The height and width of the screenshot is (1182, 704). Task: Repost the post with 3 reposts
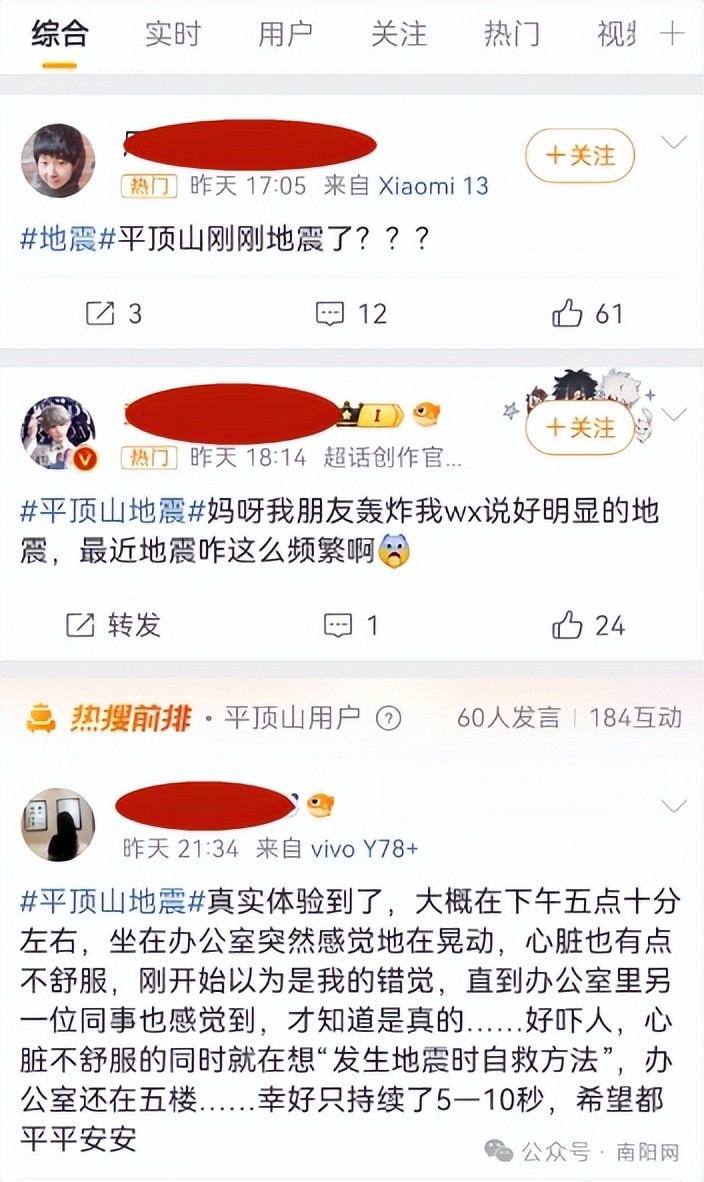(x=113, y=313)
